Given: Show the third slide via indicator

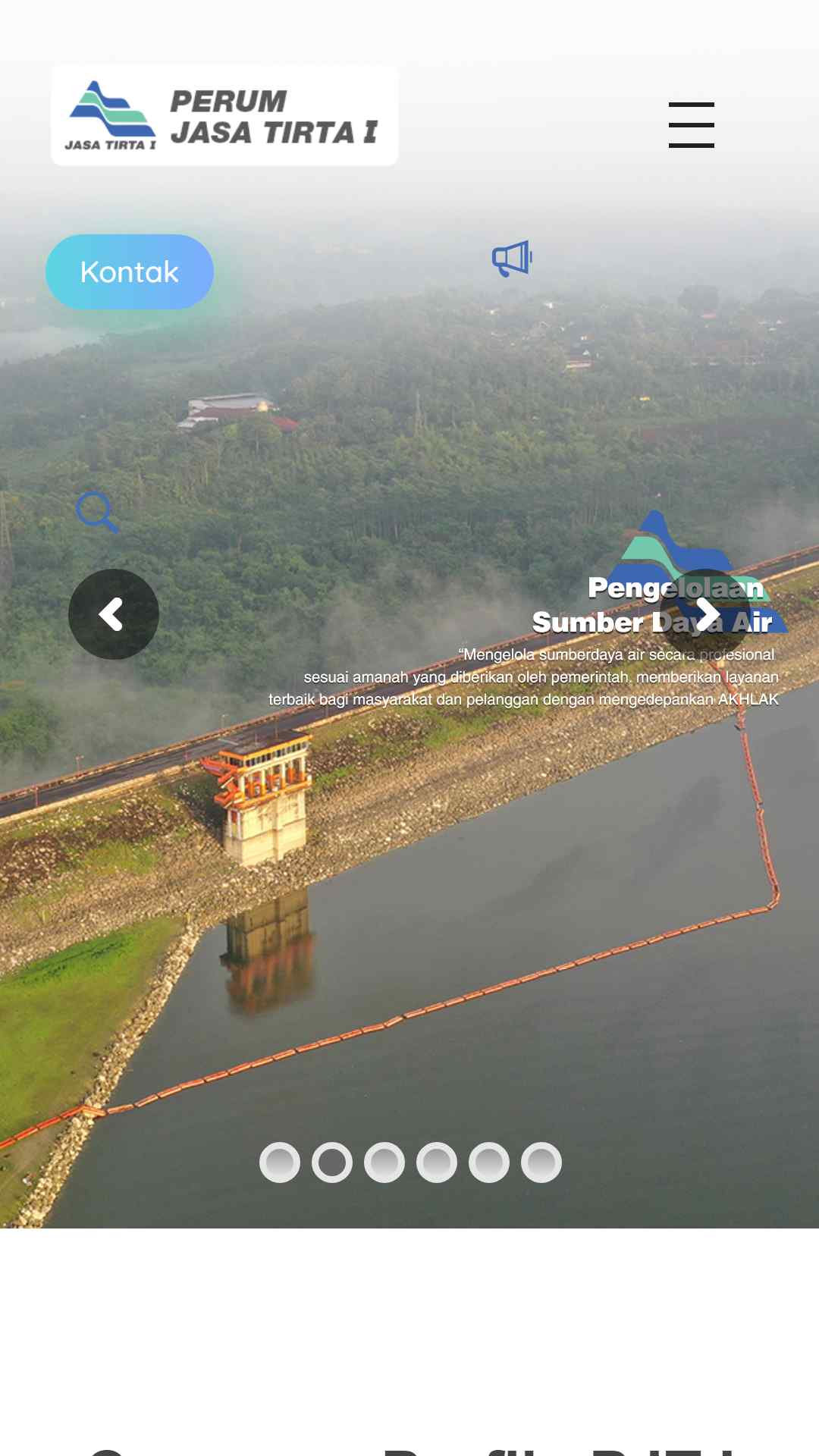Looking at the screenshot, I should pyautogui.click(x=384, y=1163).
